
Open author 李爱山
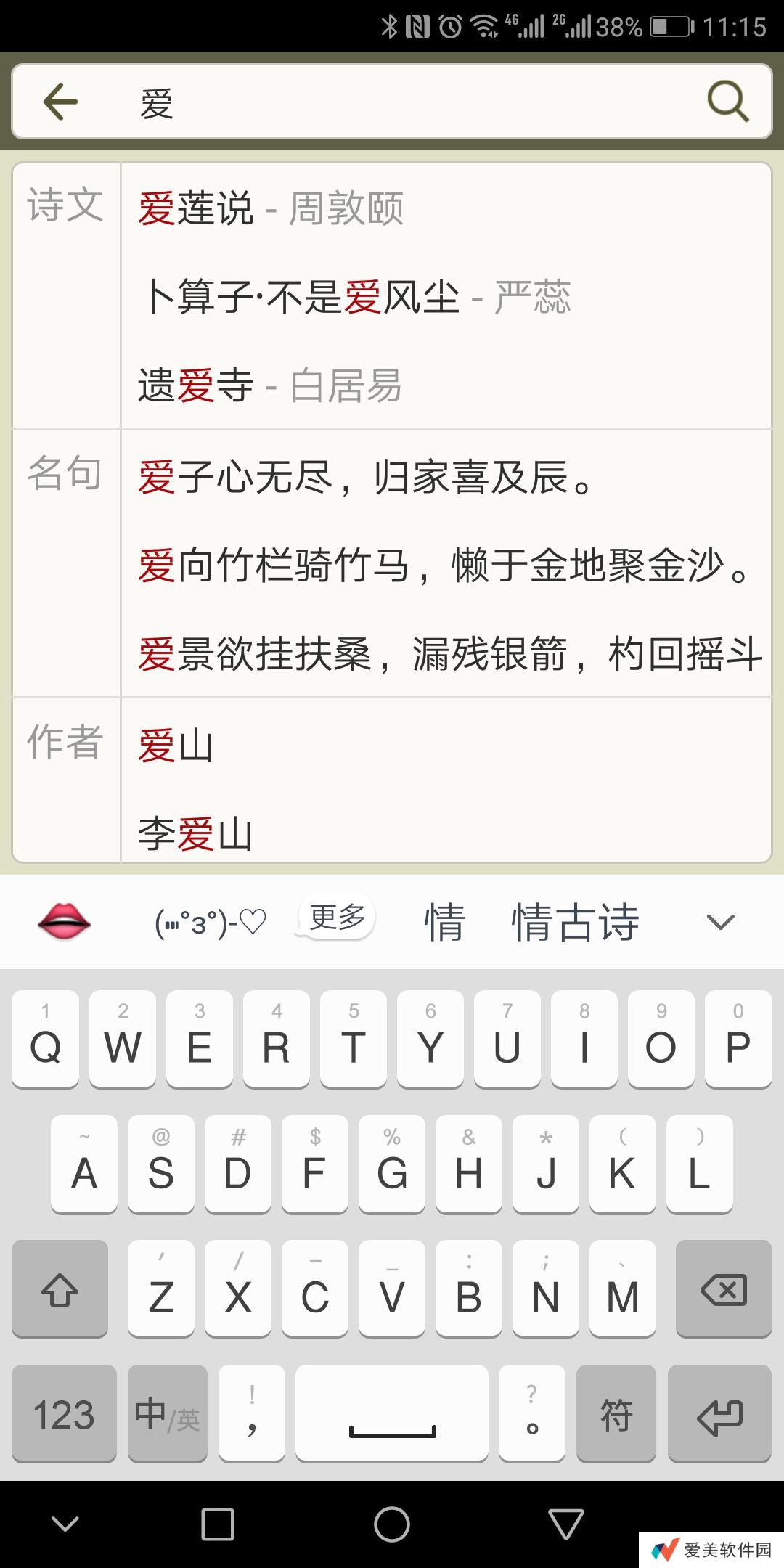(x=195, y=833)
